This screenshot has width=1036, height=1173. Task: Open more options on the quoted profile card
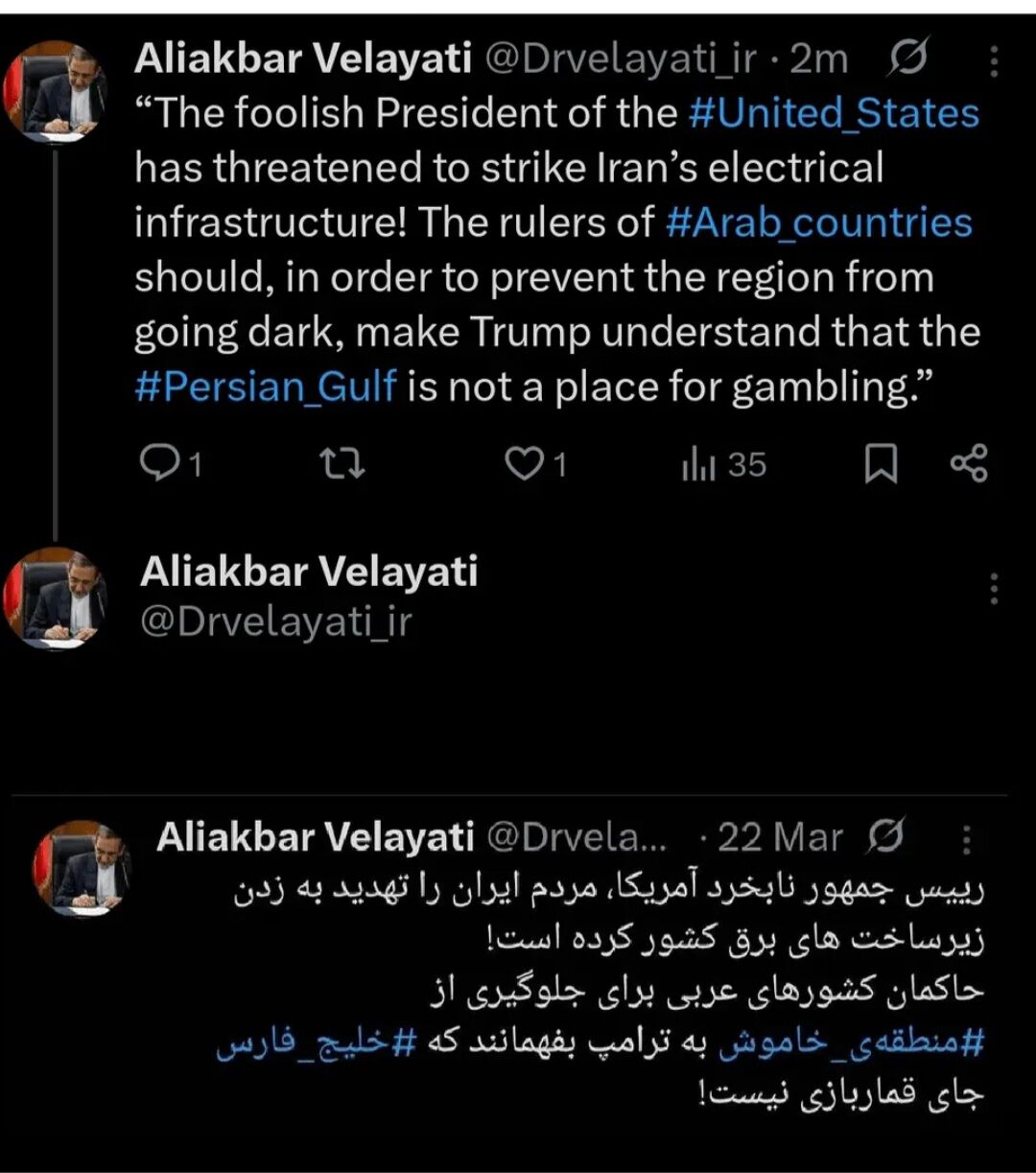pos(994,587)
